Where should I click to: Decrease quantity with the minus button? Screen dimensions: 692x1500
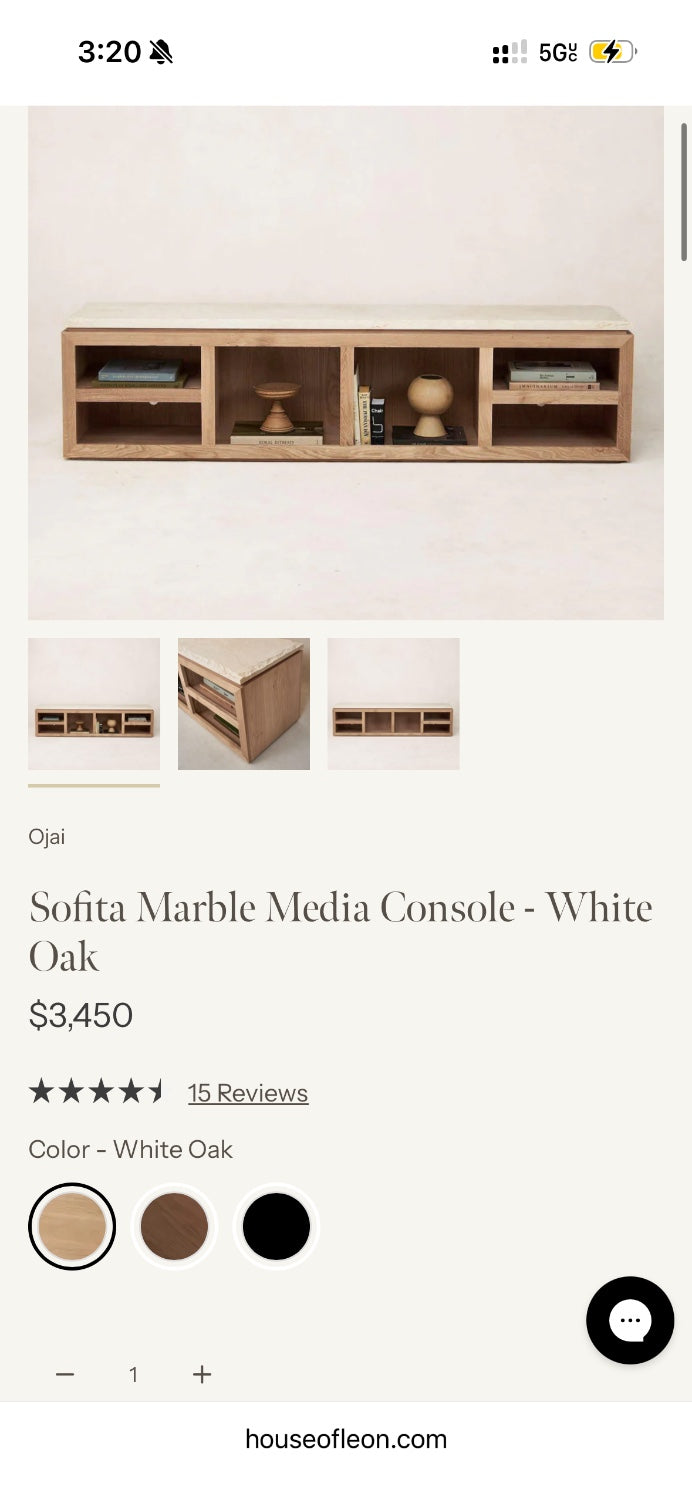(x=65, y=1375)
